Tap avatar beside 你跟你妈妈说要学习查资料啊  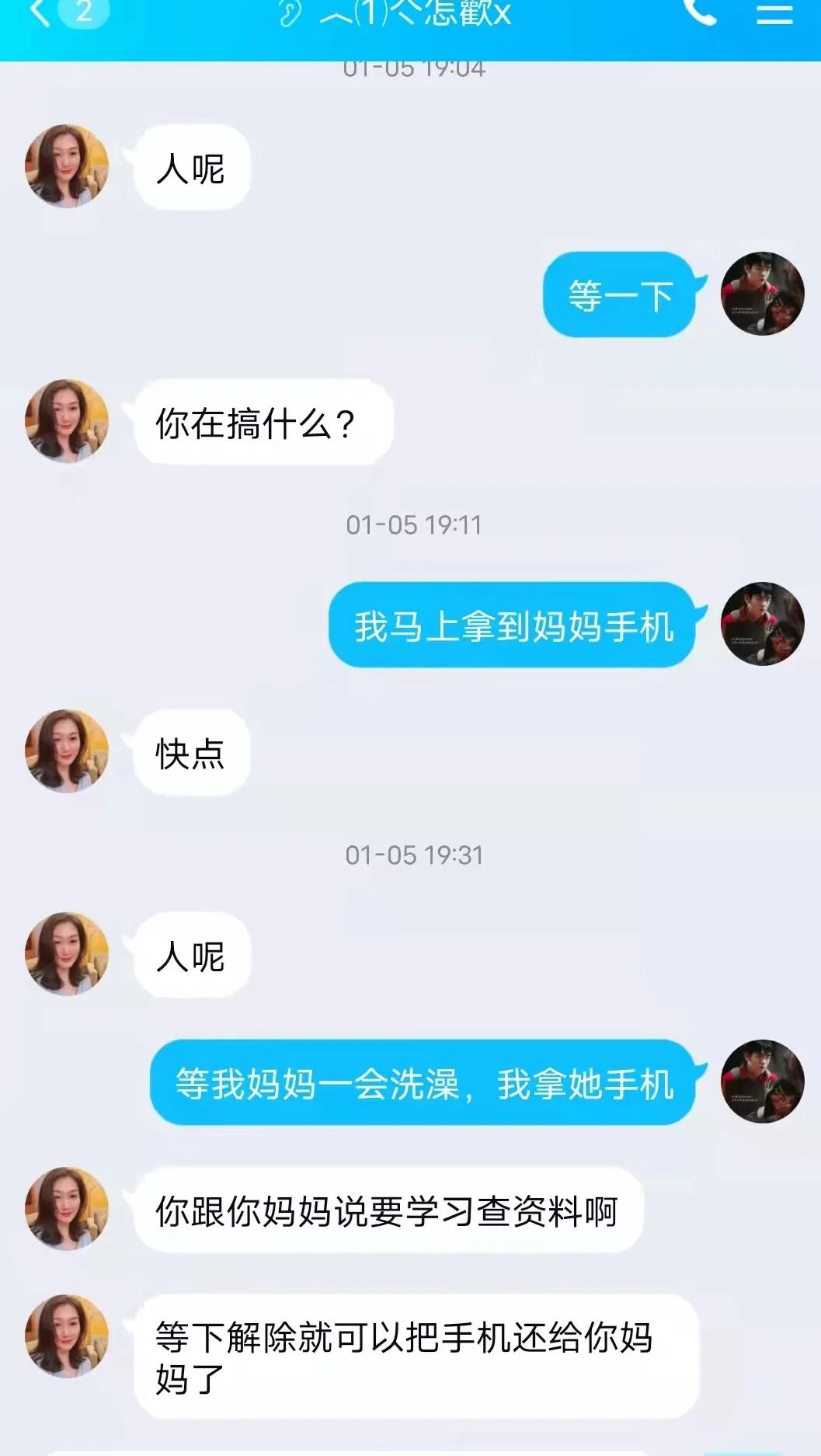[67, 1208]
